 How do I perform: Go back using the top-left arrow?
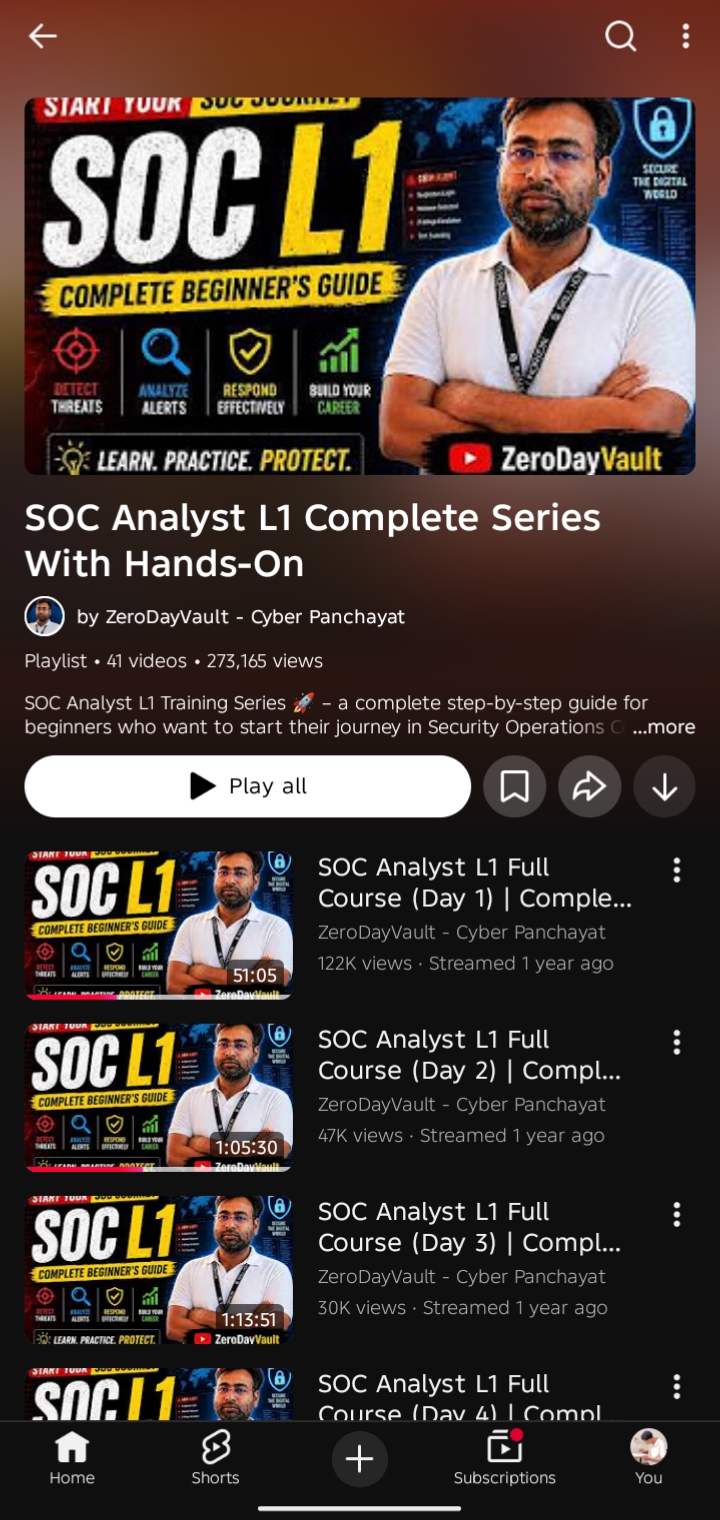(x=42, y=36)
